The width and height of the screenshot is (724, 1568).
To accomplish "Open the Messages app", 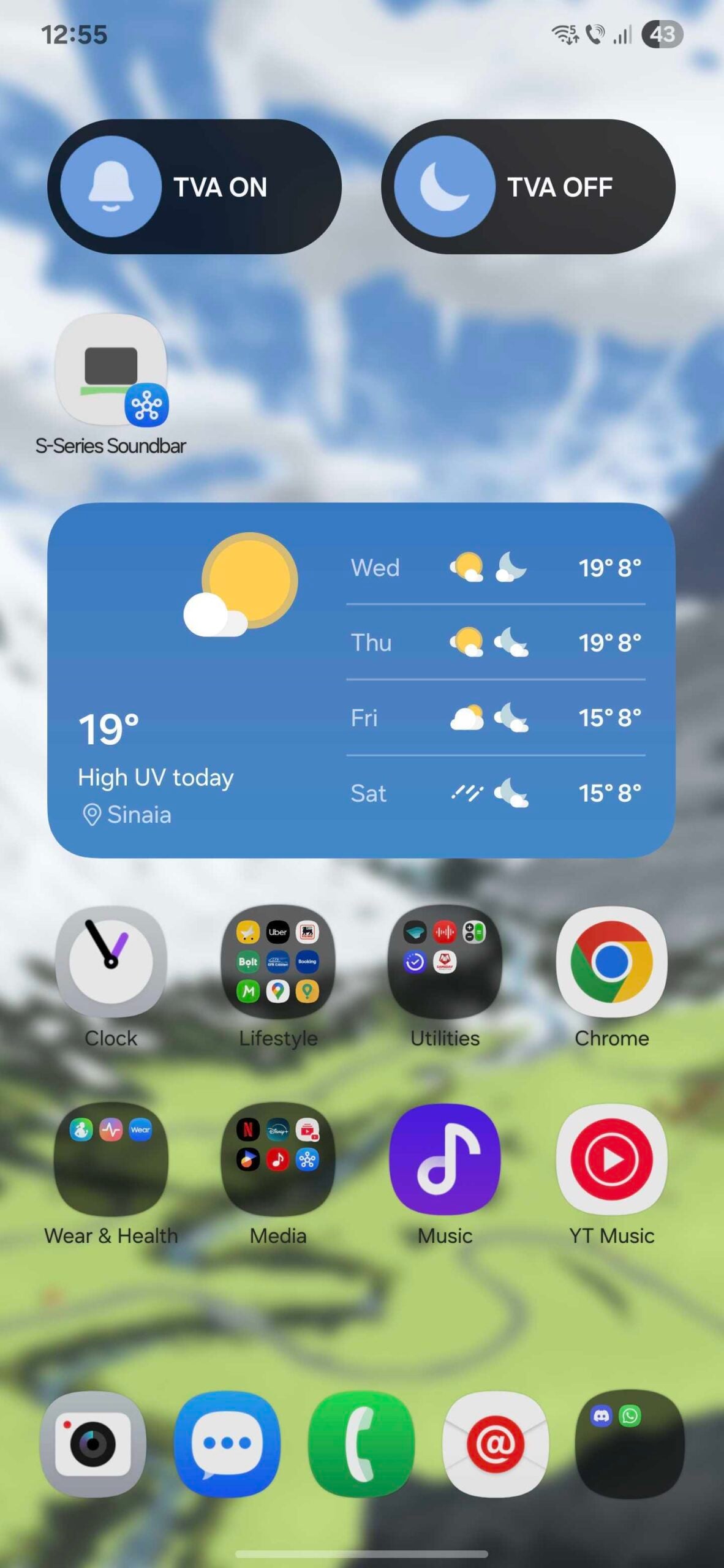I will coord(227,1444).
